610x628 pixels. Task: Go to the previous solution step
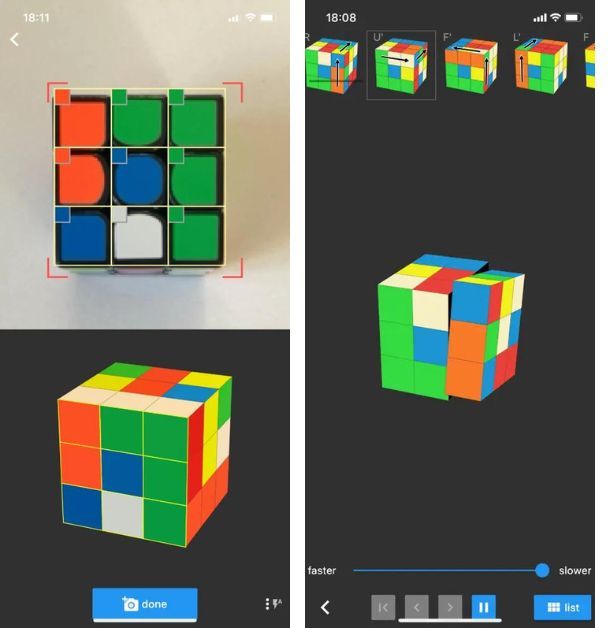click(x=416, y=607)
